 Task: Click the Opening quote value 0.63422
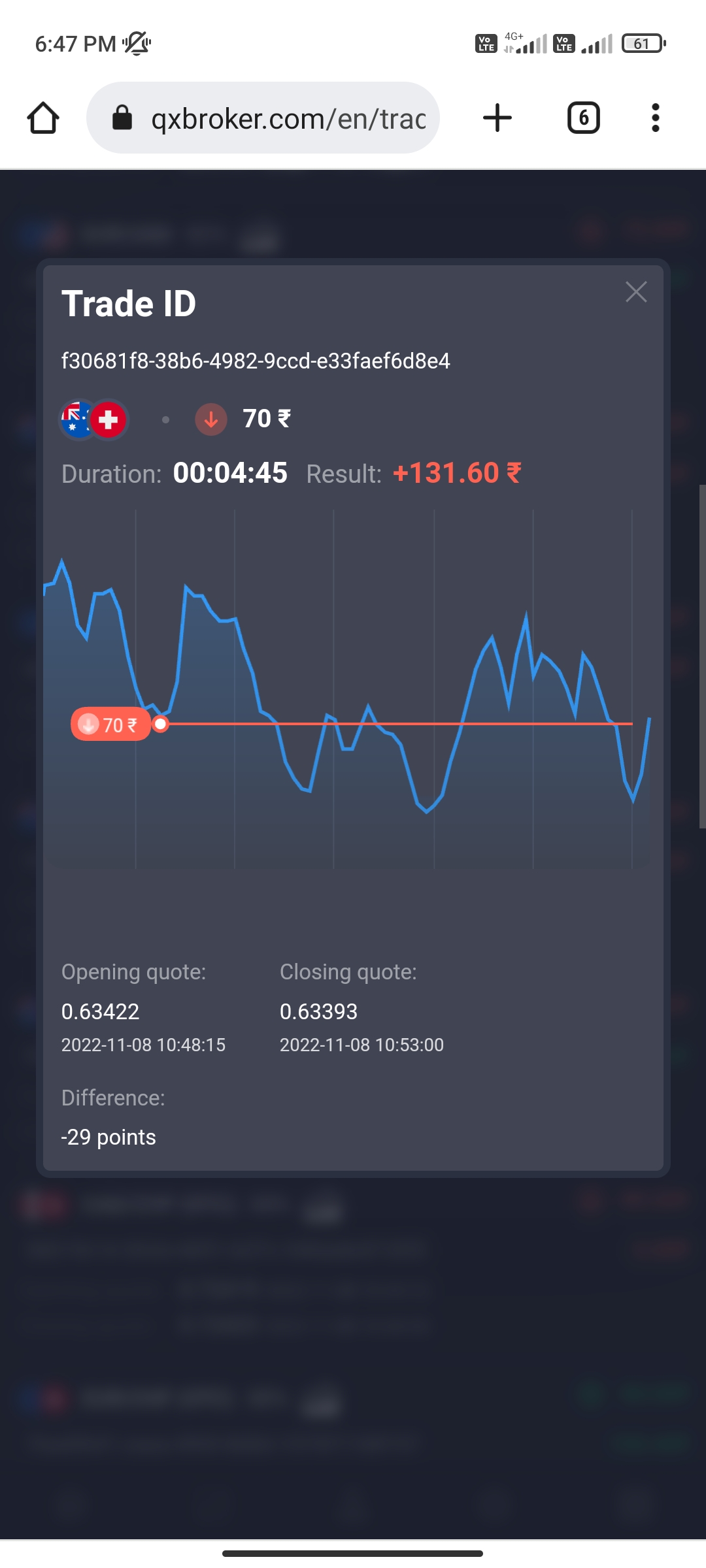click(99, 1011)
